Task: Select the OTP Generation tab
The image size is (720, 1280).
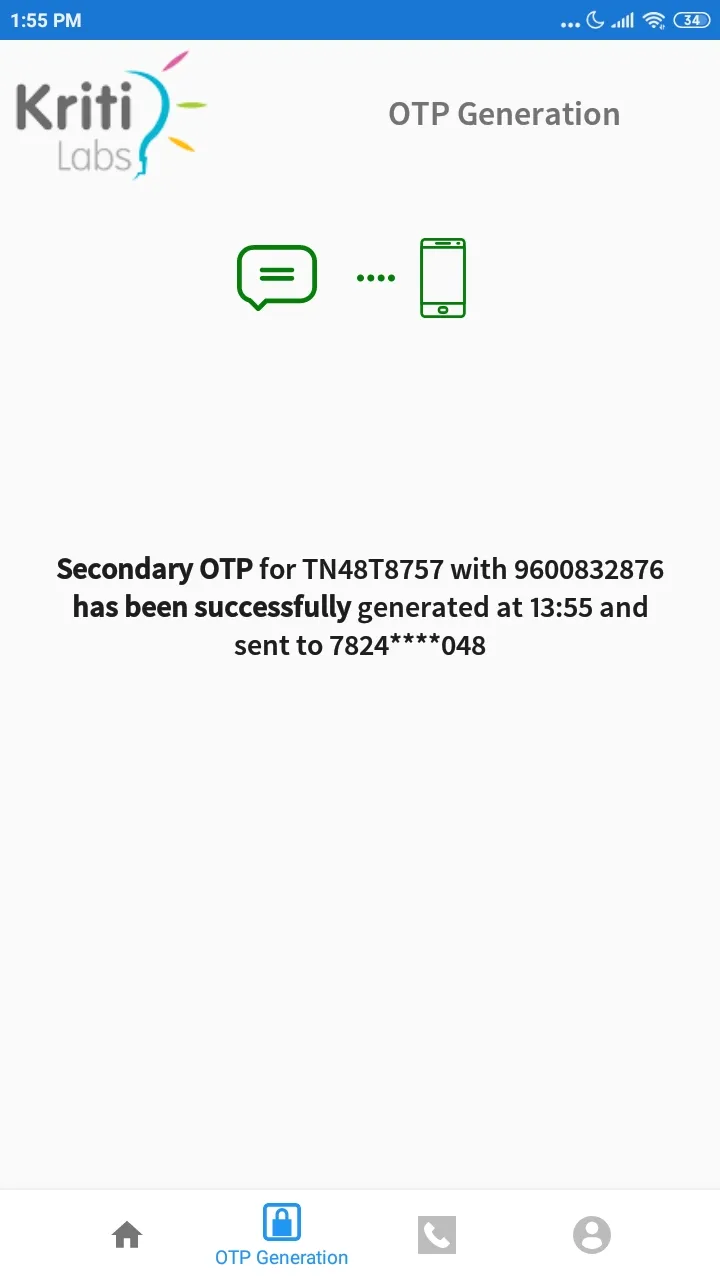Action: [282, 1235]
